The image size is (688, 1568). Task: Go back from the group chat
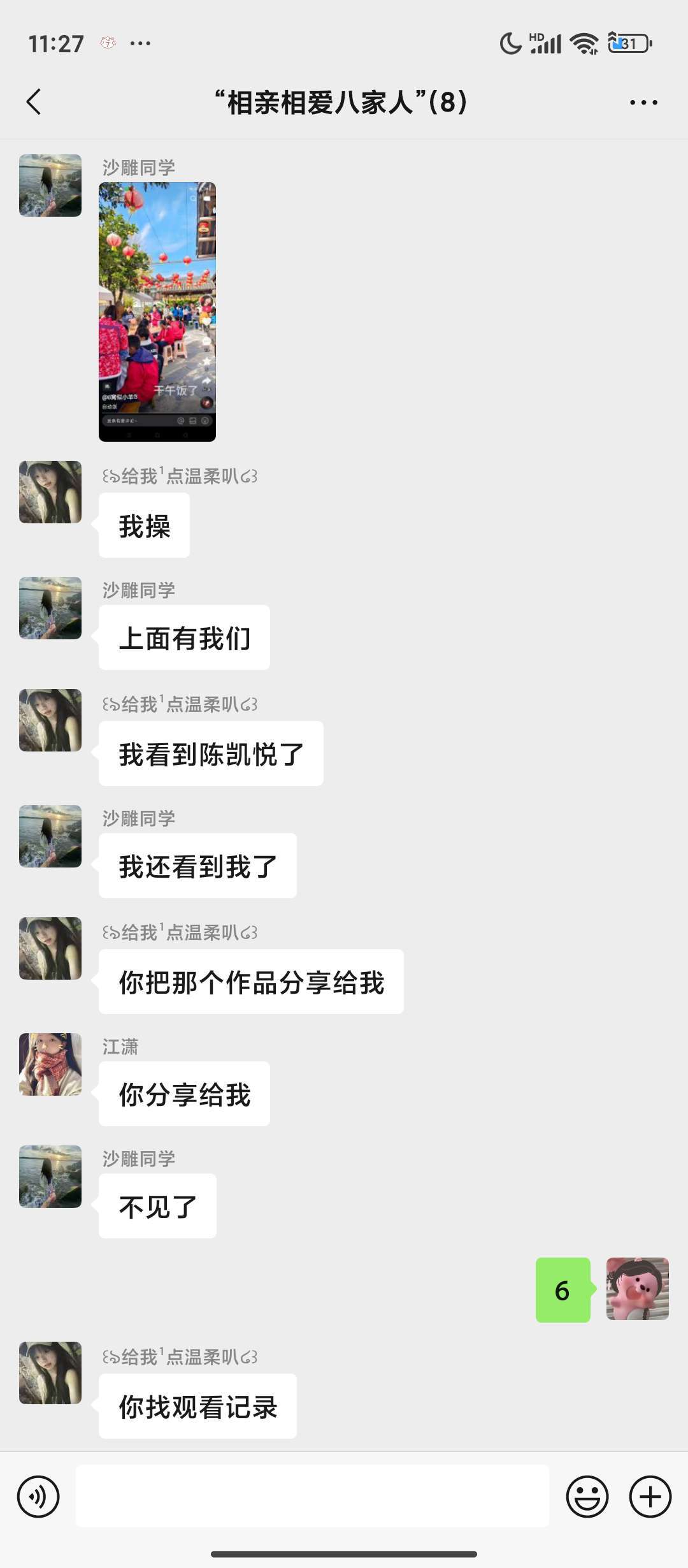(34, 102)
